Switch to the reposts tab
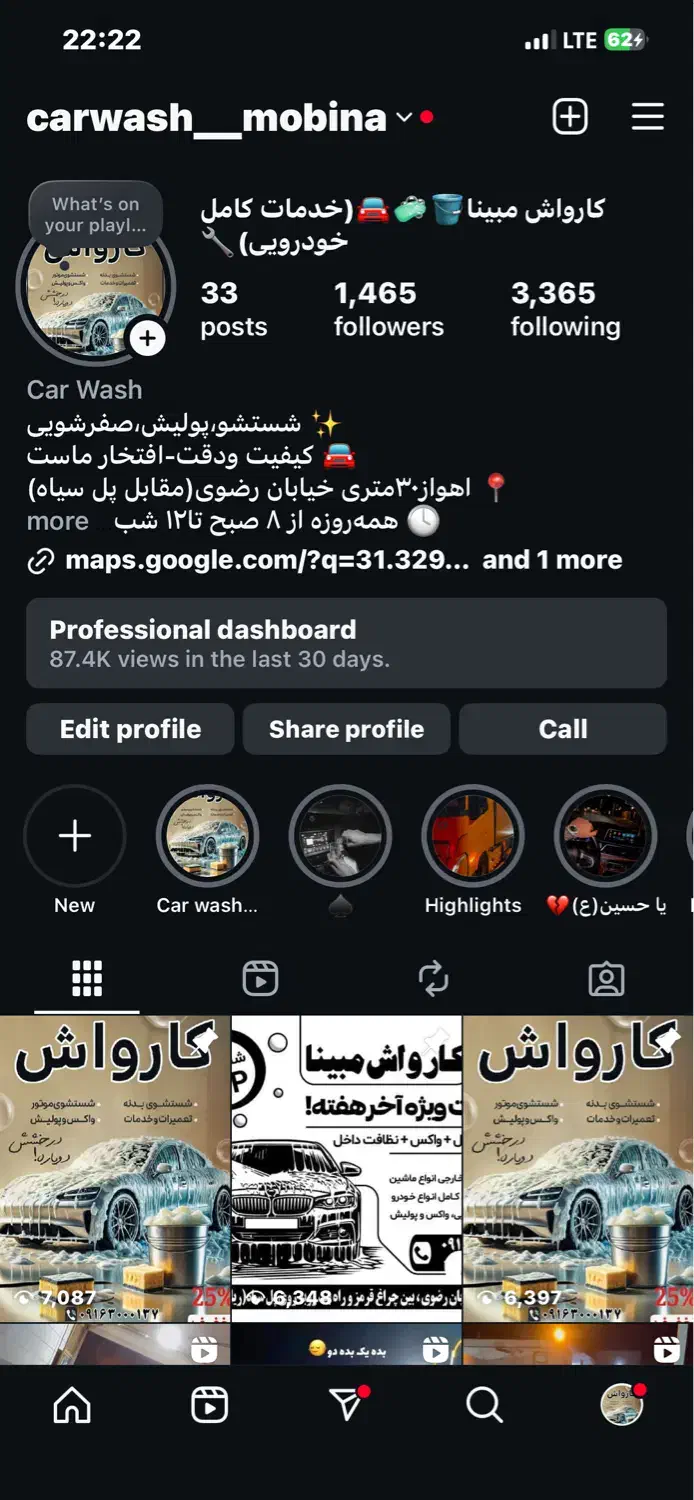 click(433, 979)
